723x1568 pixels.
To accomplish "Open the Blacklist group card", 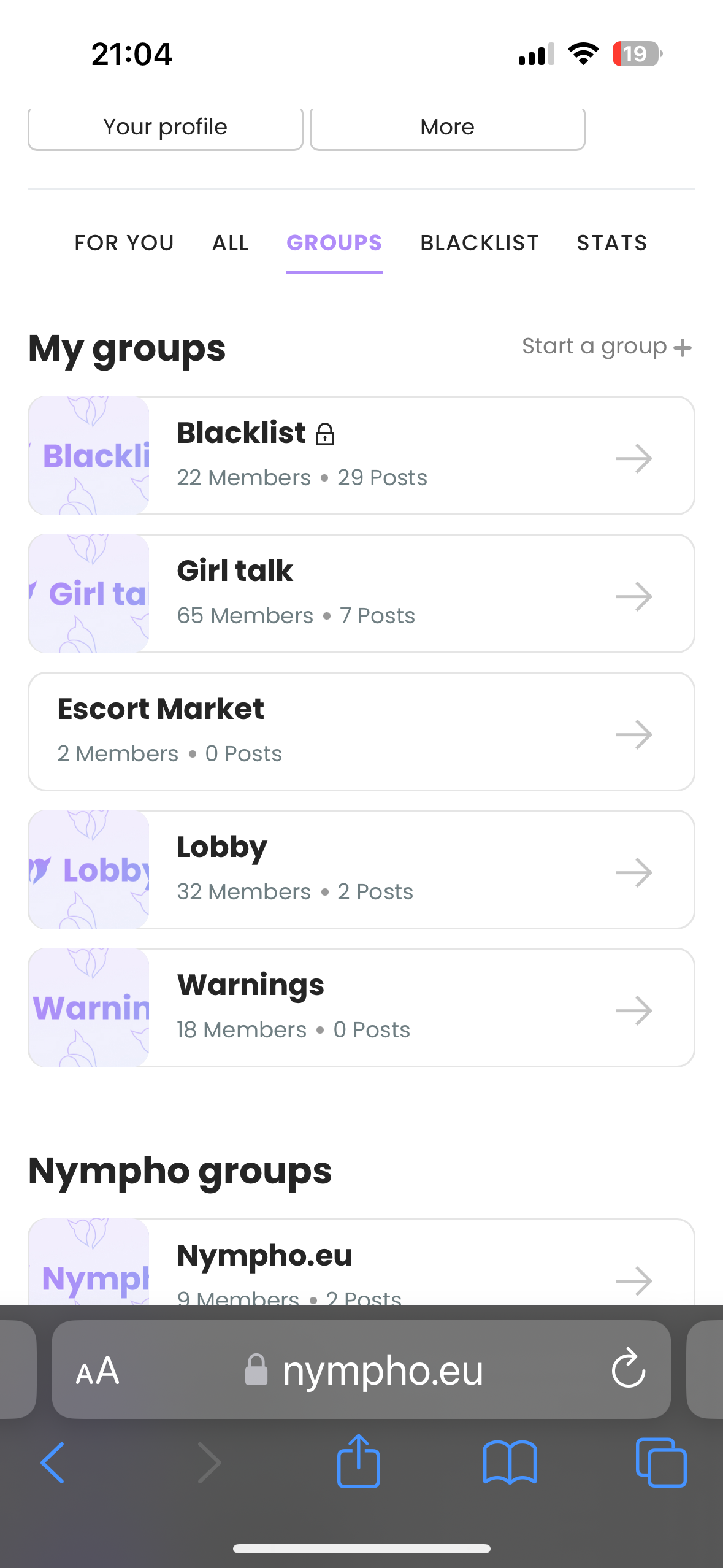I will [361, 455].
